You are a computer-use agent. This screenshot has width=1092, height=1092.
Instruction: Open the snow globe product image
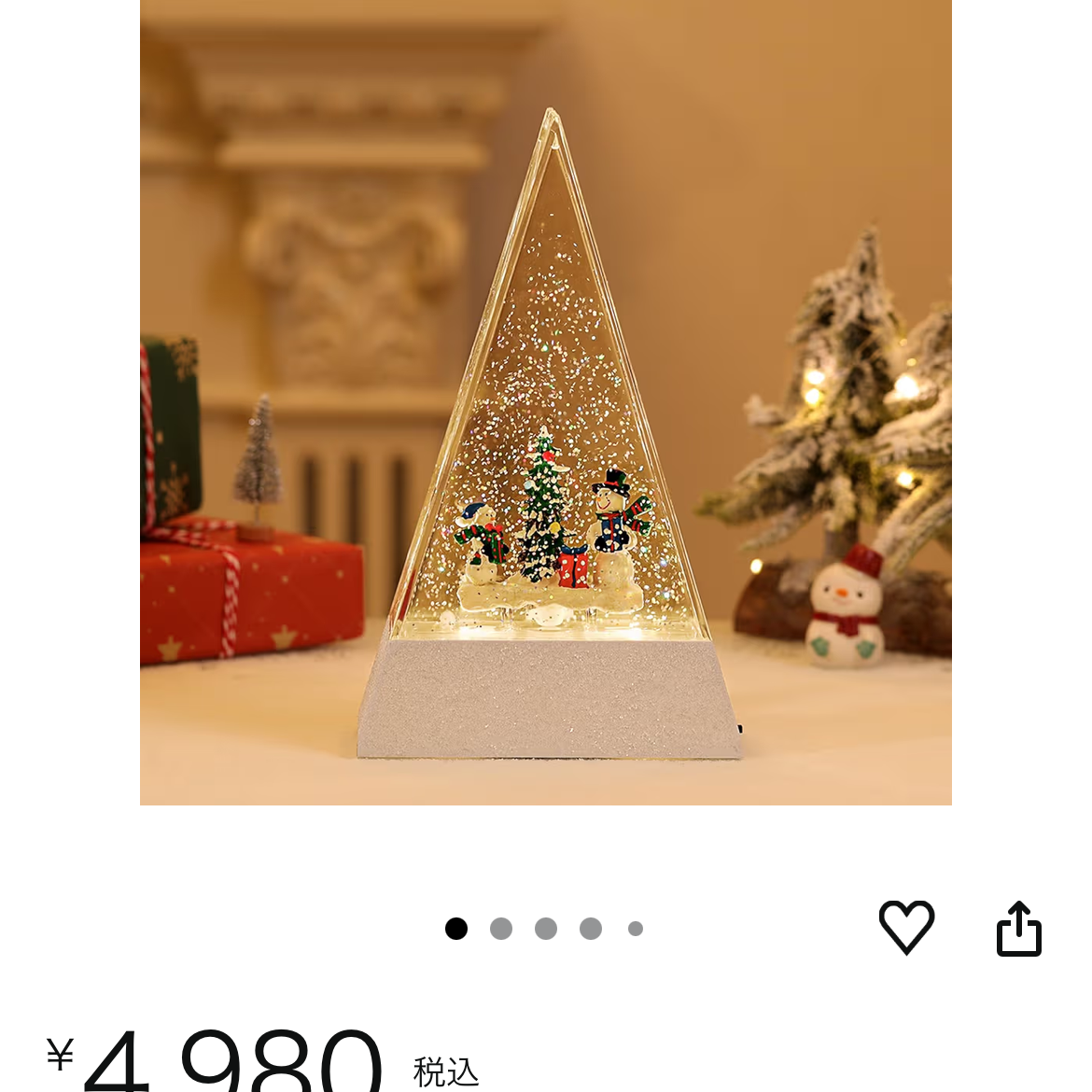click(x=546, y=401)
